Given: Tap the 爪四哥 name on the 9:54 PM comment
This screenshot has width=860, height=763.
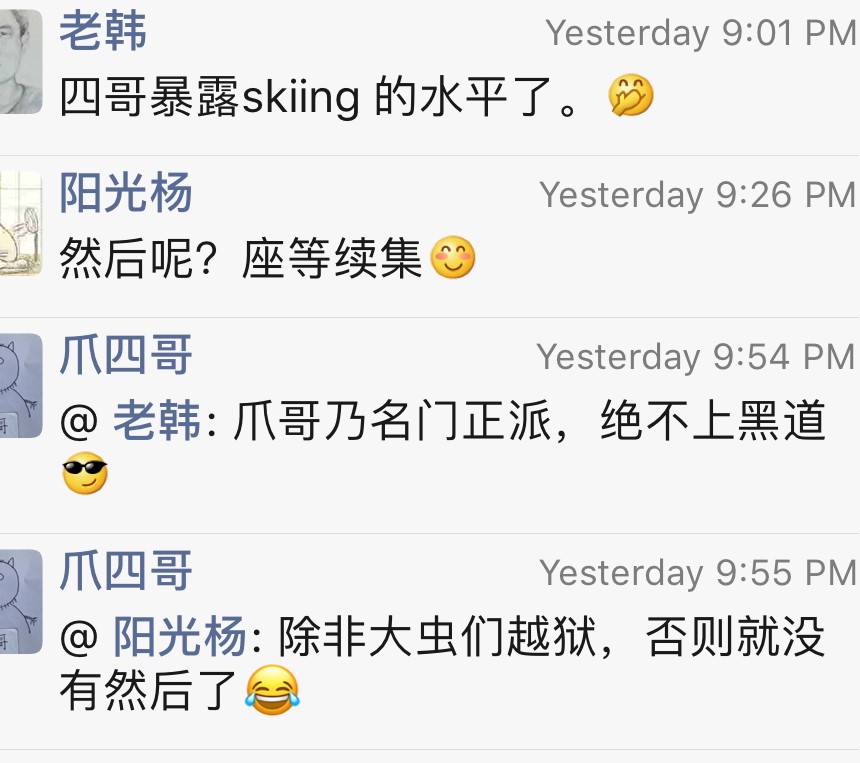Looking at the screenshot, I should point(125,356).
